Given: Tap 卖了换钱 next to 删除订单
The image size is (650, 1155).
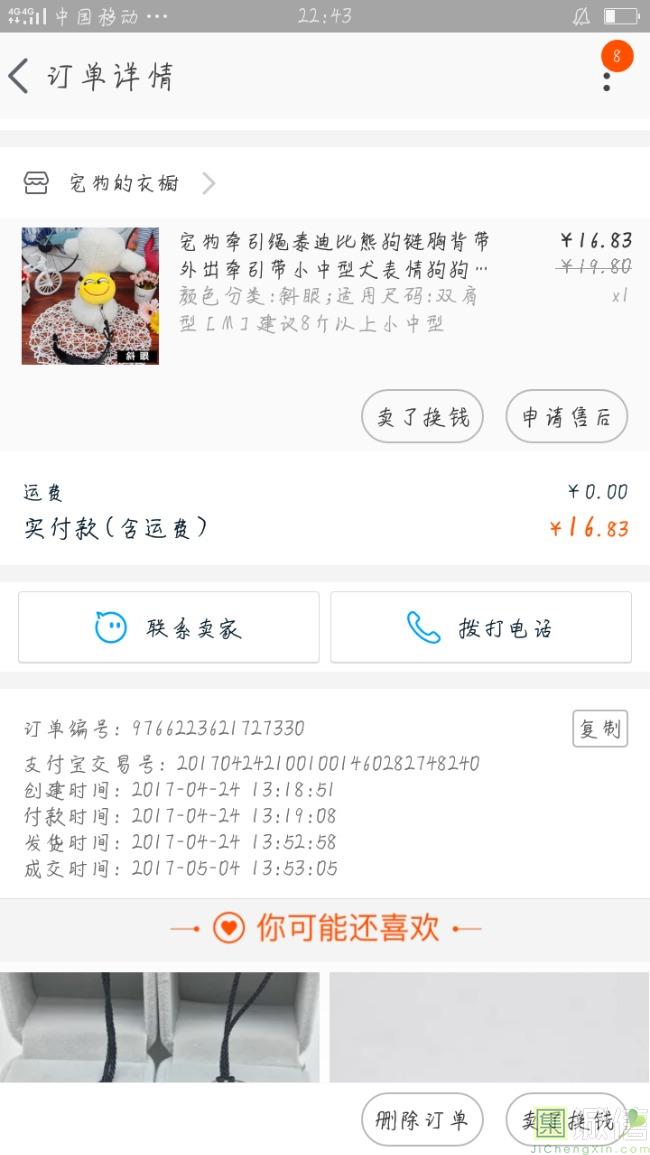Looking at the screenshot, I should 566,1120.
